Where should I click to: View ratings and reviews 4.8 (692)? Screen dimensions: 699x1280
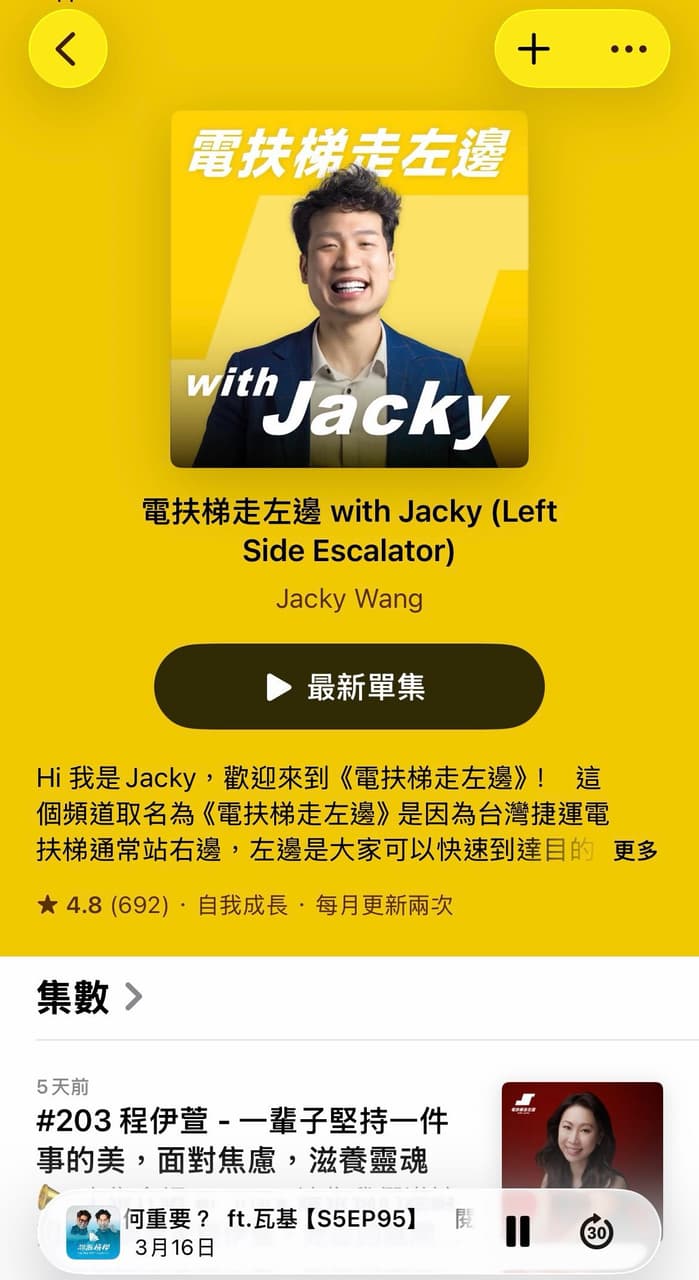[x=103, y=906]
